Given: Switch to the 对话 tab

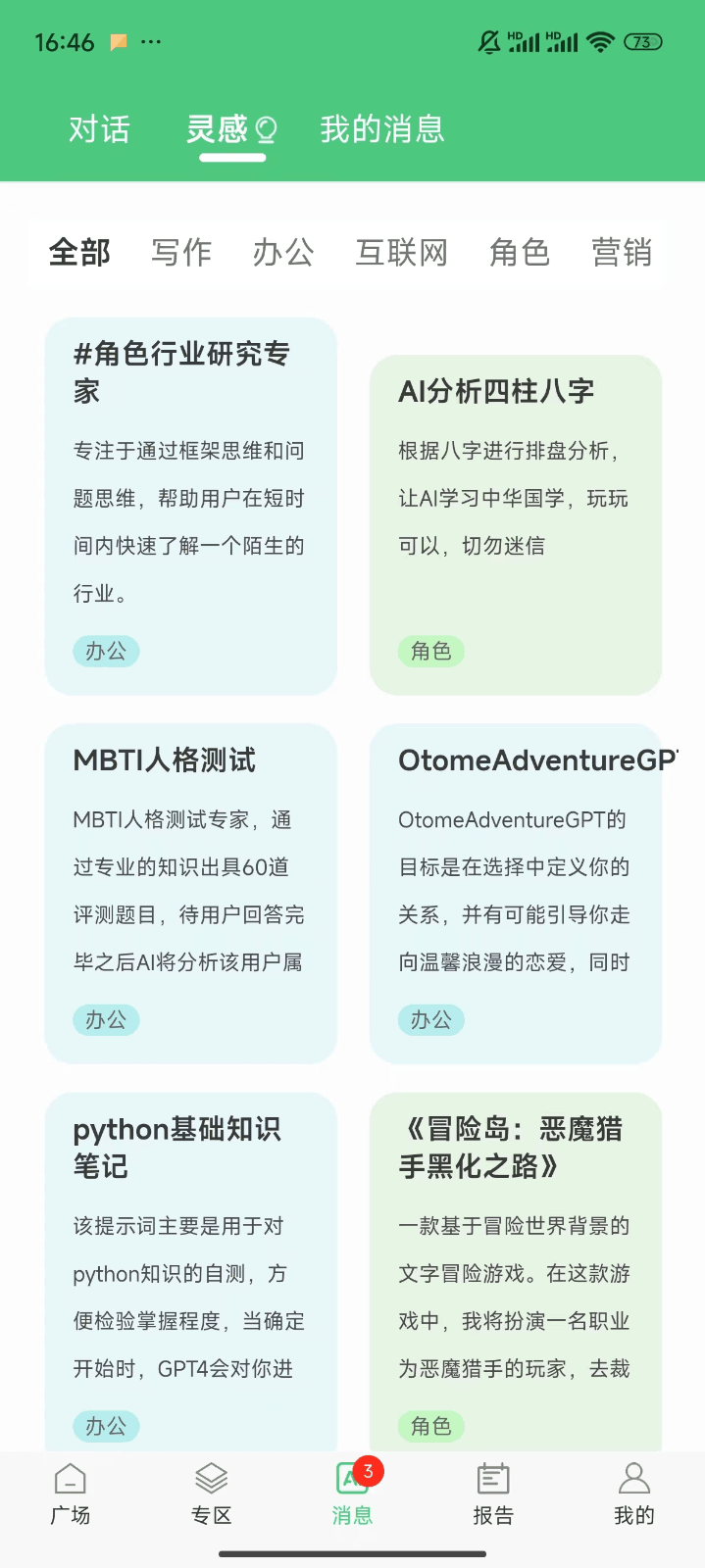Looking at the screenshot, I should point(99,129).
